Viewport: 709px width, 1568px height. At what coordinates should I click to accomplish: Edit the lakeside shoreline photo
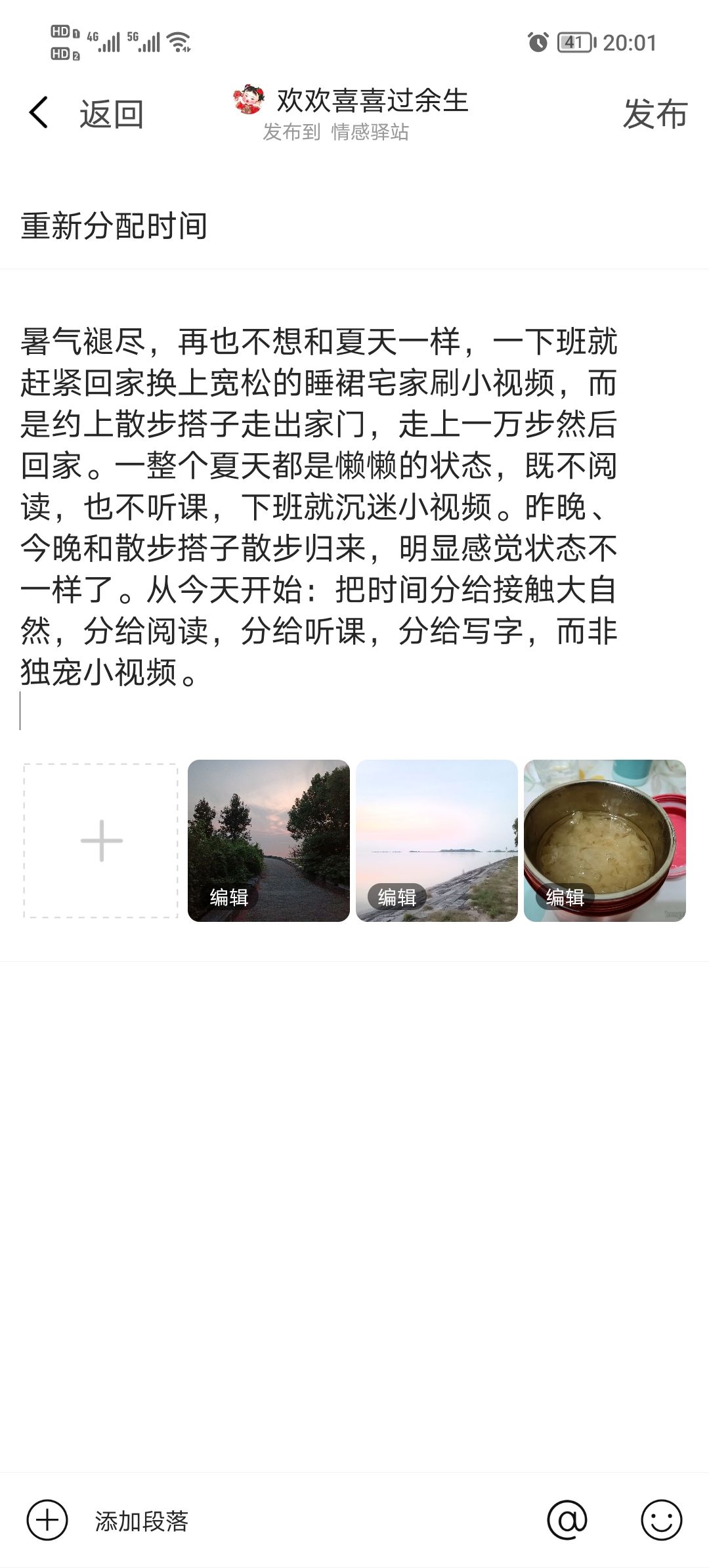tap(397, 897)
